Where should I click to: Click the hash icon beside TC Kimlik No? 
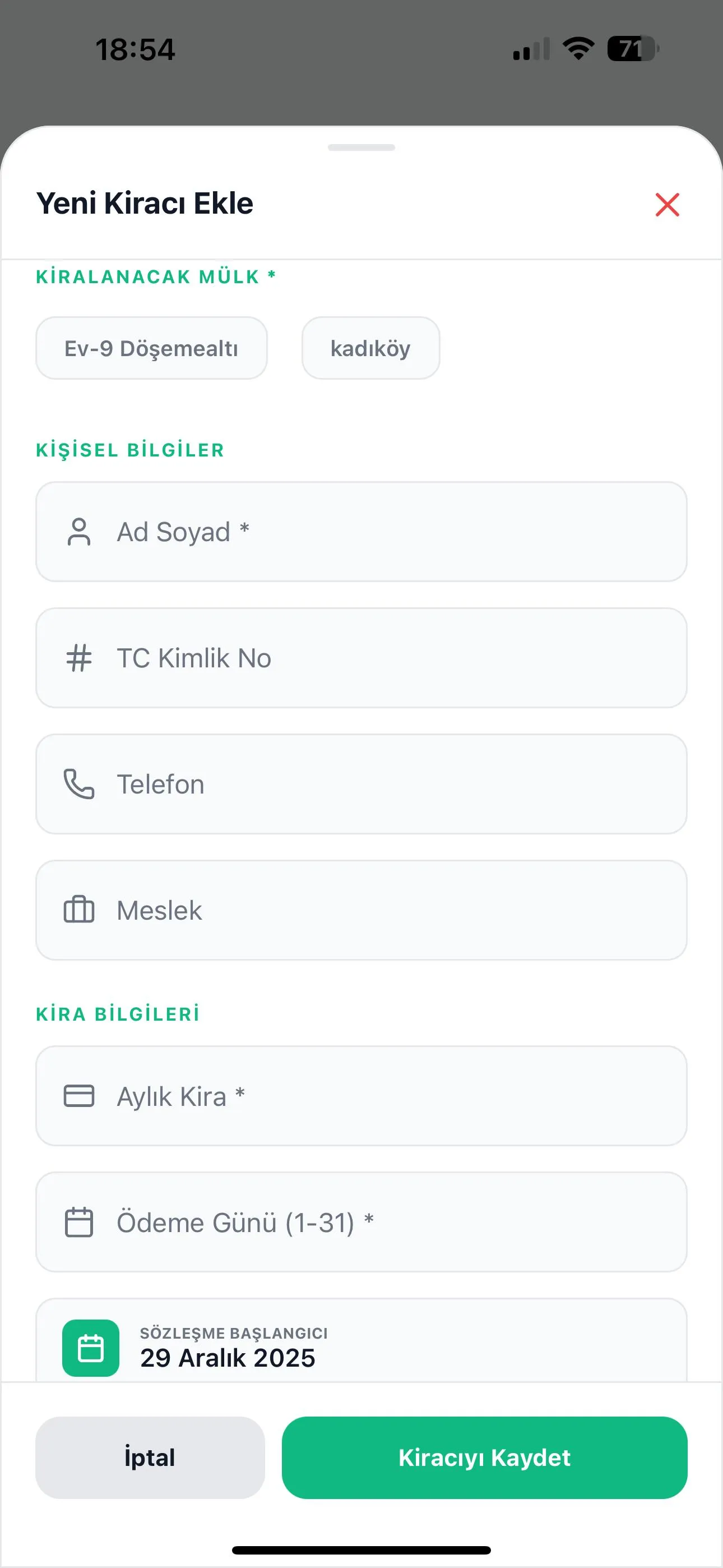[x=78, y=658]
